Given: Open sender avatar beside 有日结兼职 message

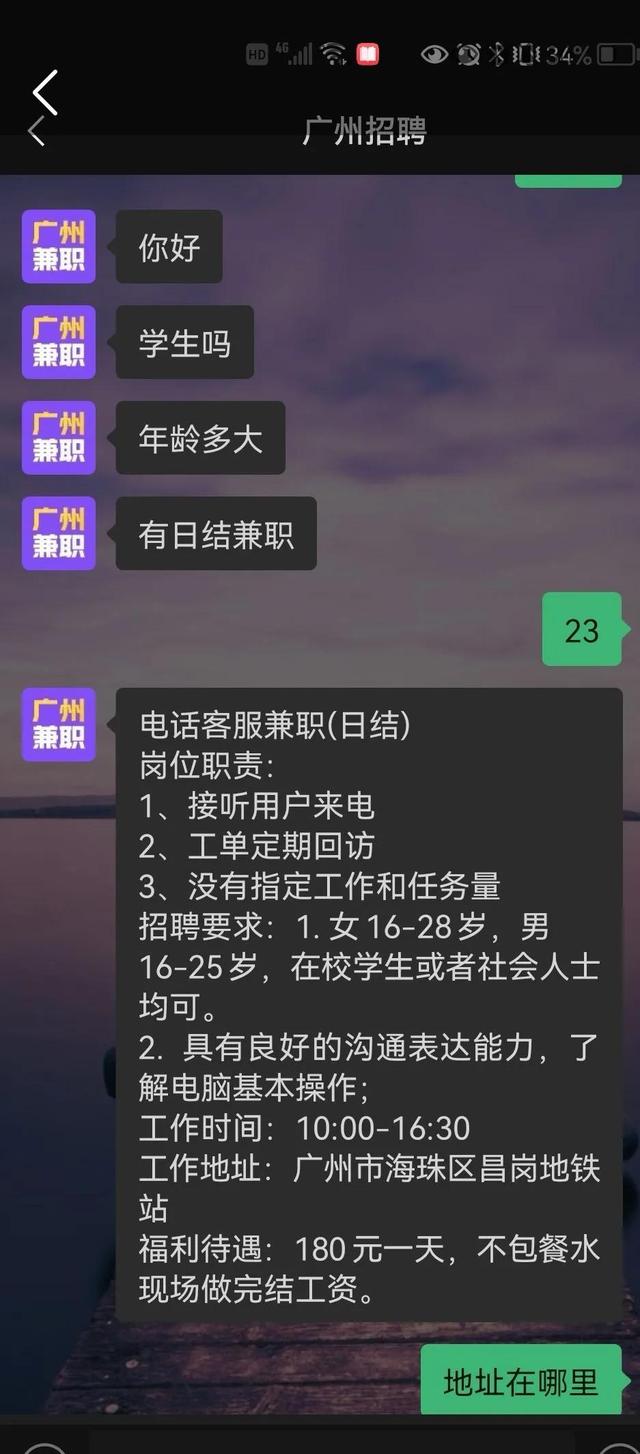Looking at the screenshot, I should (x=59, y=533).
